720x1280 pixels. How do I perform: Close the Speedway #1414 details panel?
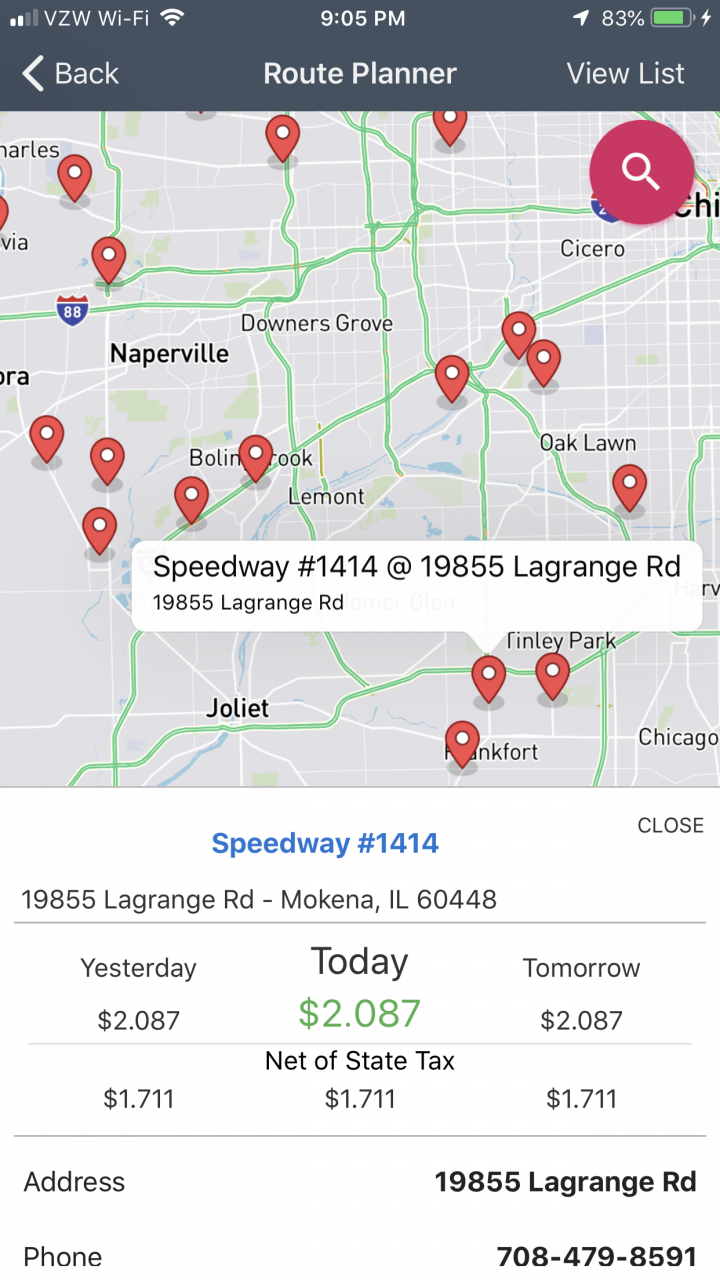click(670, 825)
